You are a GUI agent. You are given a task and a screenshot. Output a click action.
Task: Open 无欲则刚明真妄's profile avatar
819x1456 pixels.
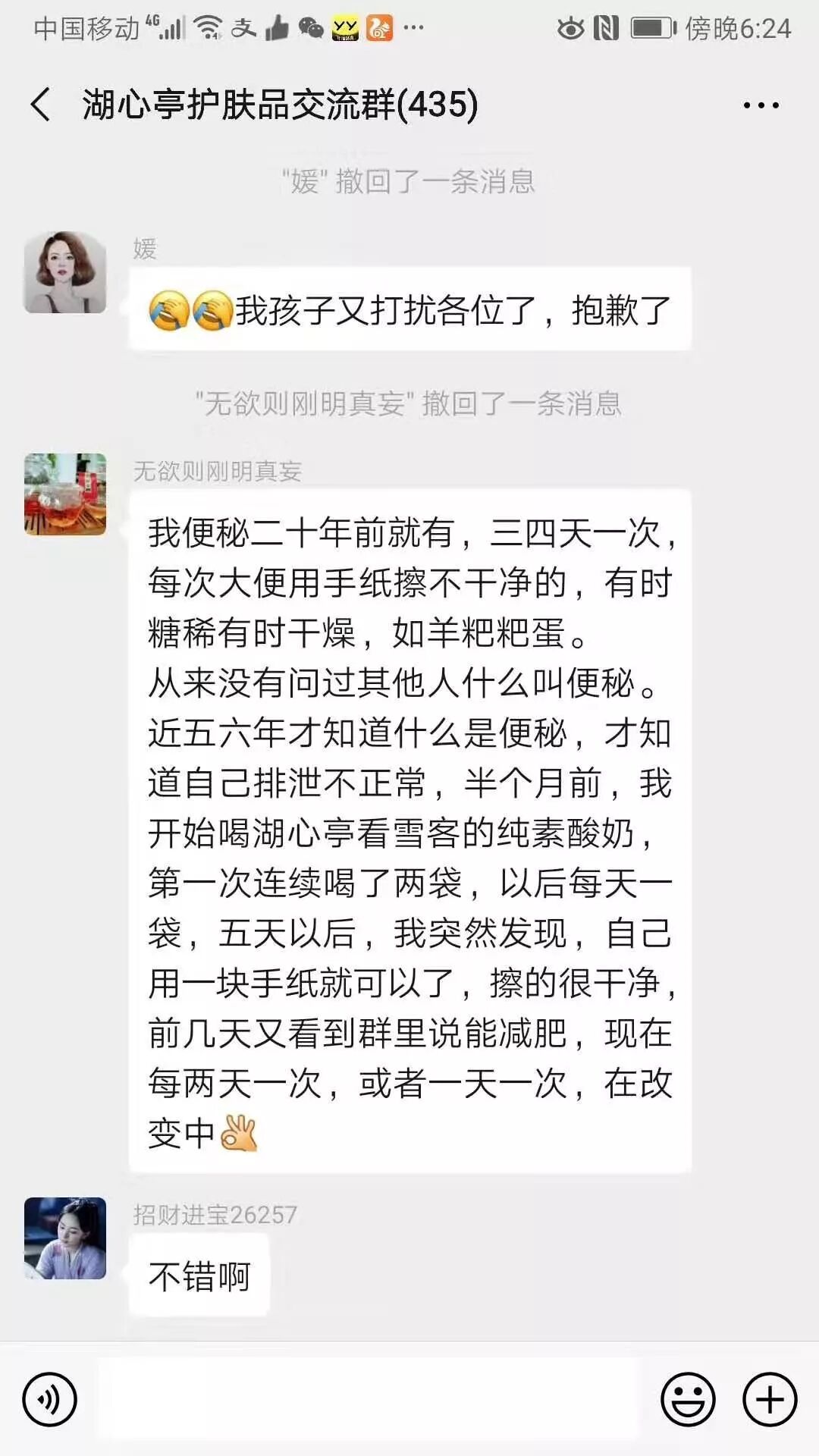[65, 494]
